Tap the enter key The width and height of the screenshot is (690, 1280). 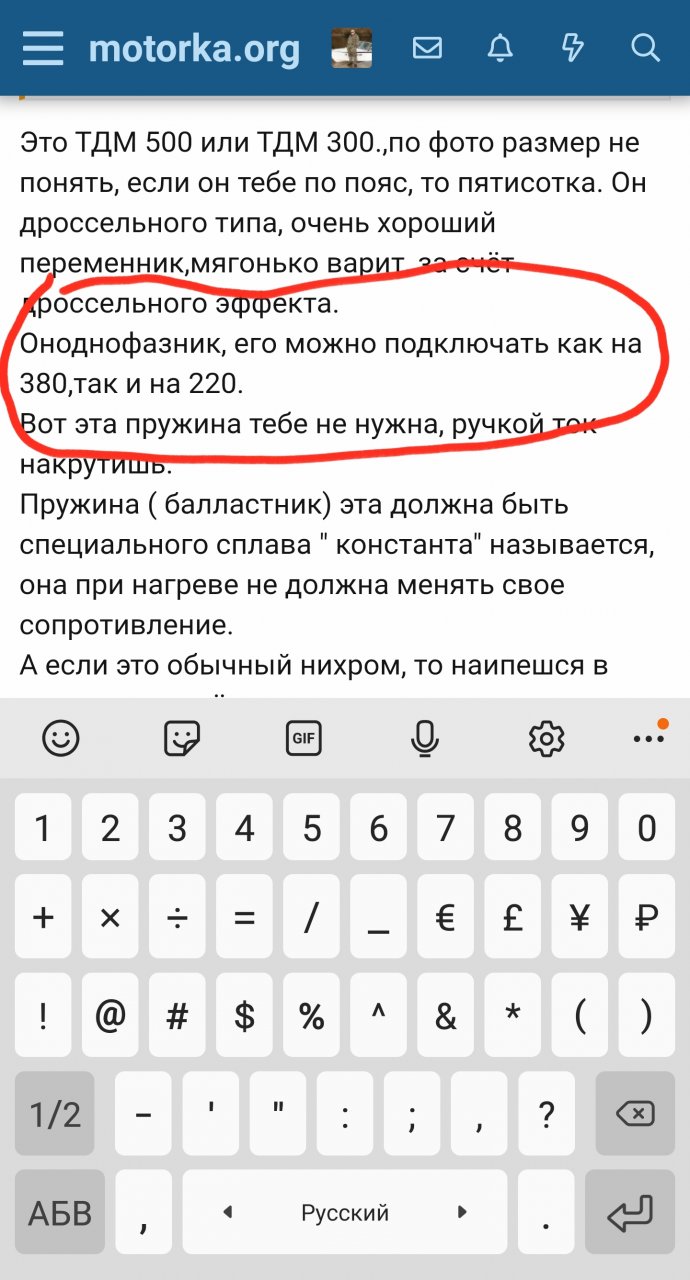coord(635,1214)
